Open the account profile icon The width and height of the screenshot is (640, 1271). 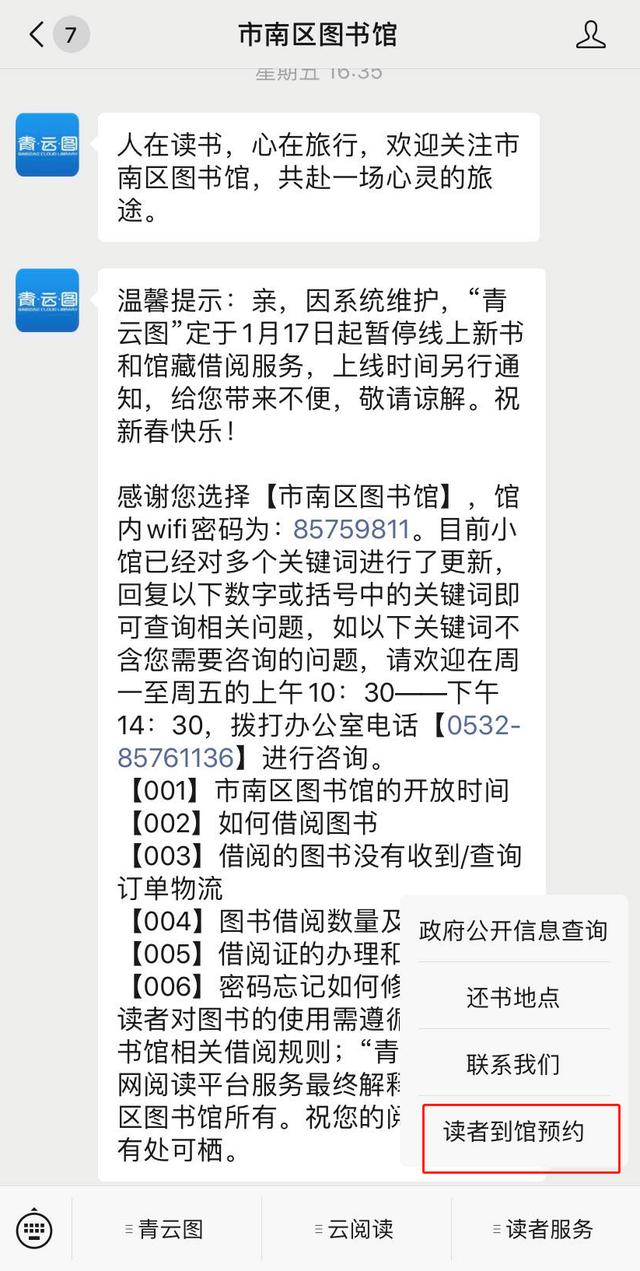coord(591,36)
